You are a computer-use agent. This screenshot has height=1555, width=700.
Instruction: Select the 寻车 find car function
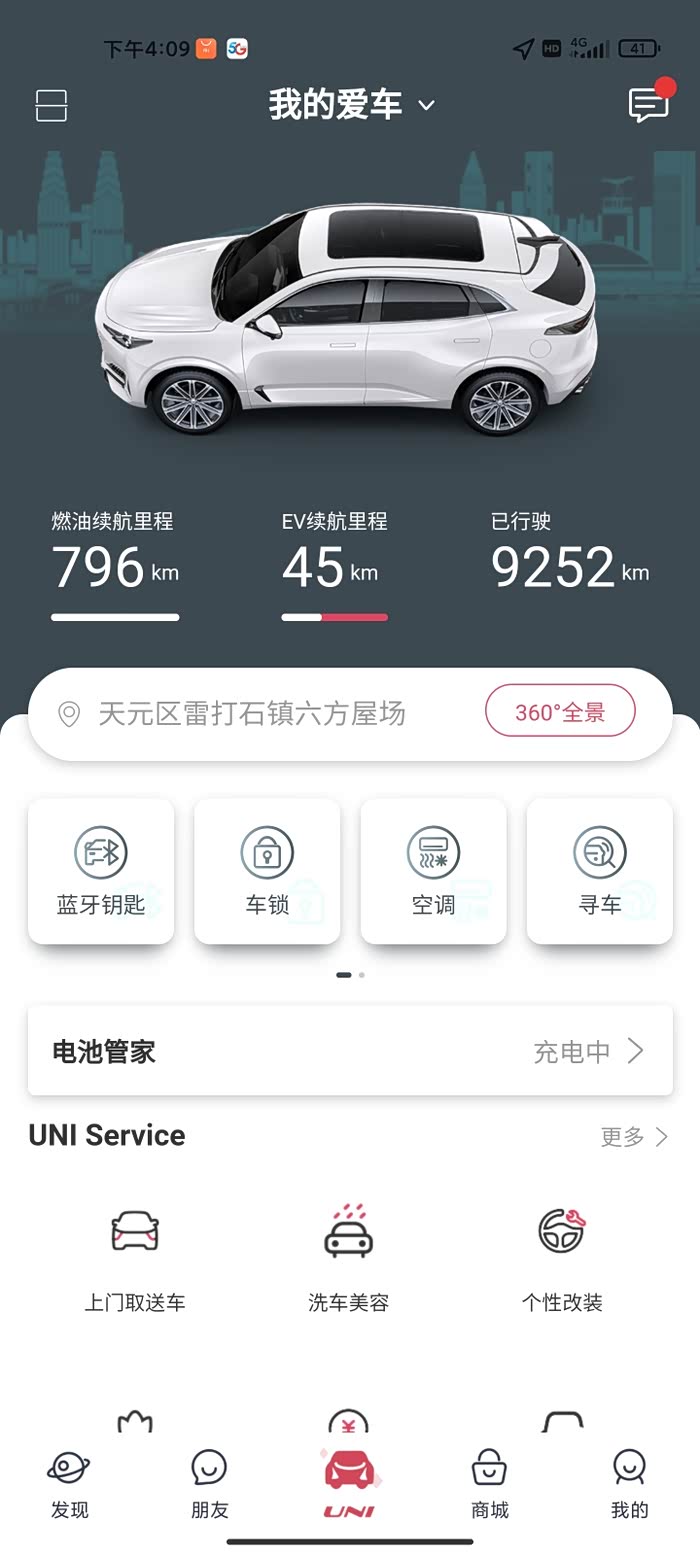[x=599, y=871]
